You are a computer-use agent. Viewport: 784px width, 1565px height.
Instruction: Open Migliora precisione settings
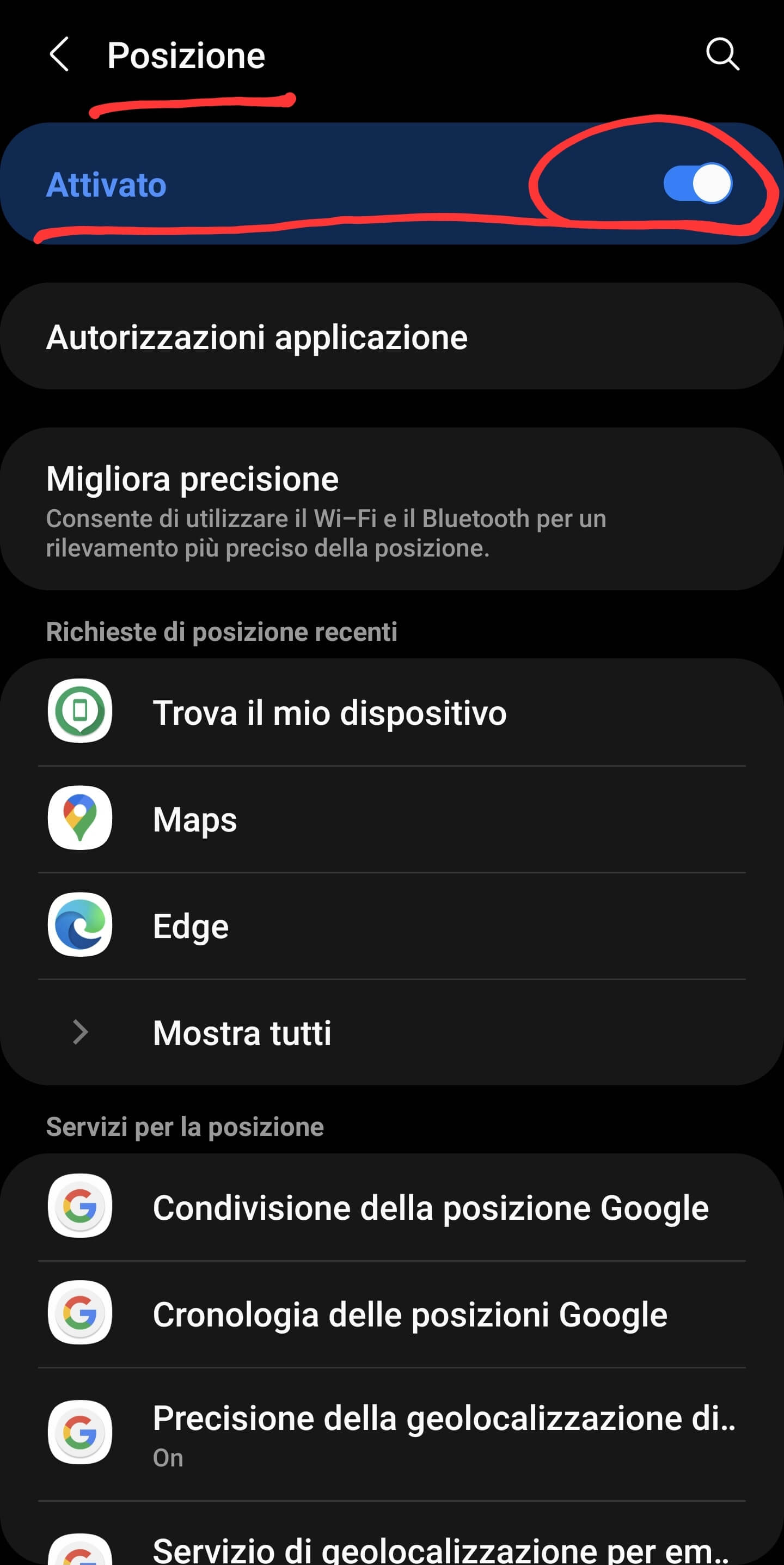pos(391,509)
